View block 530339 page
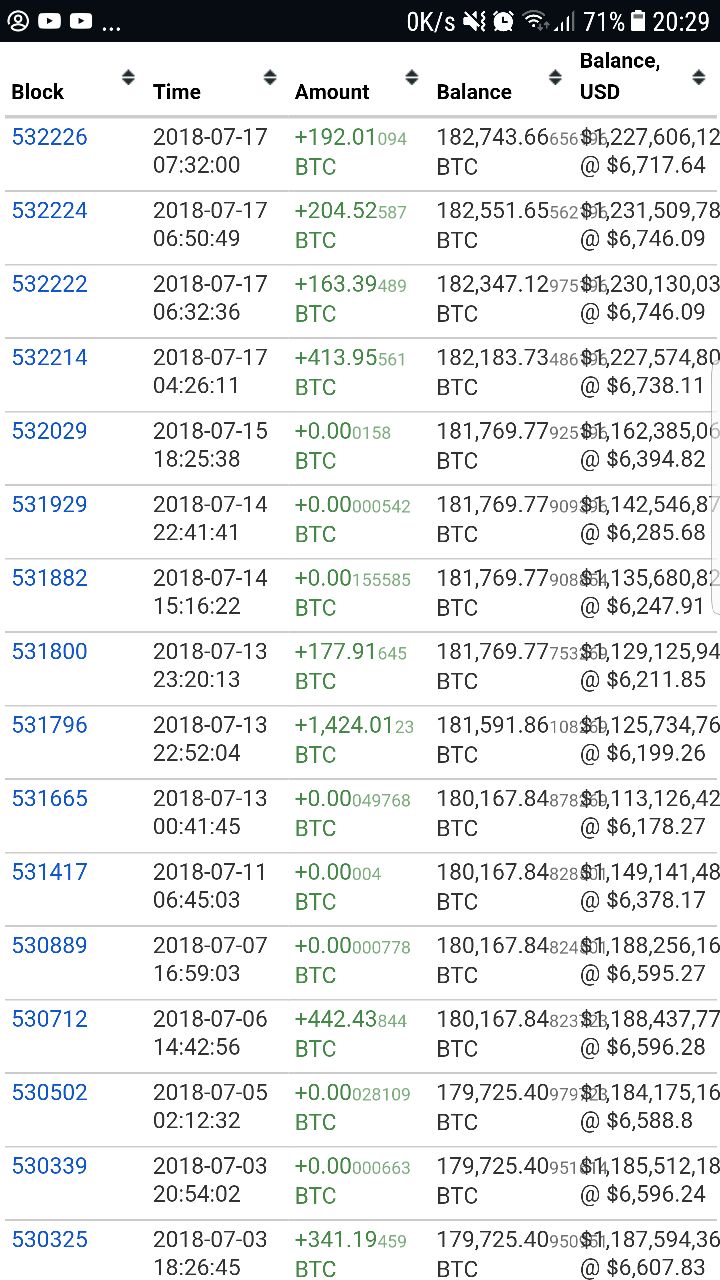This screenshot has height=1280, width=720. tap(49, 1166)
